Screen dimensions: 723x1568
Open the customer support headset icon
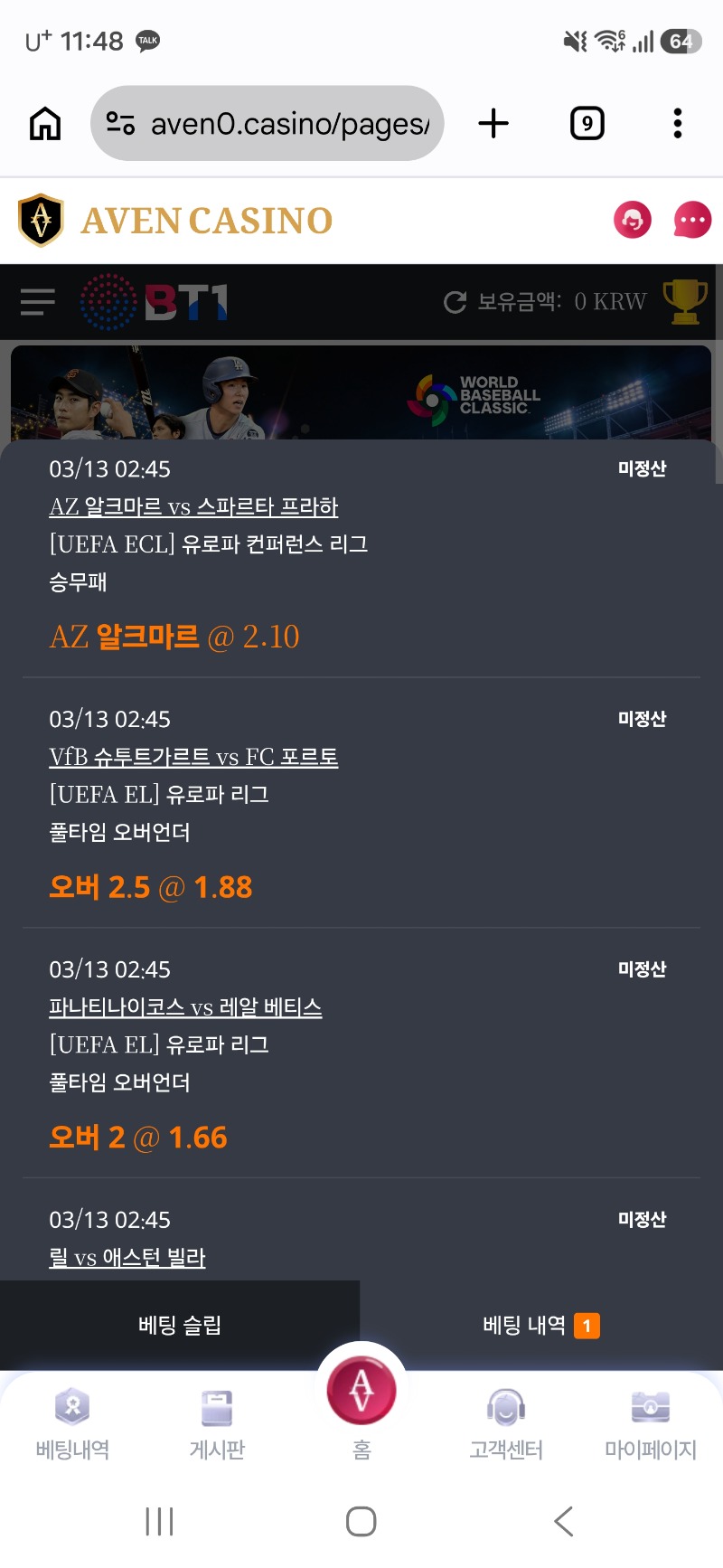click(x=633, y=220)
